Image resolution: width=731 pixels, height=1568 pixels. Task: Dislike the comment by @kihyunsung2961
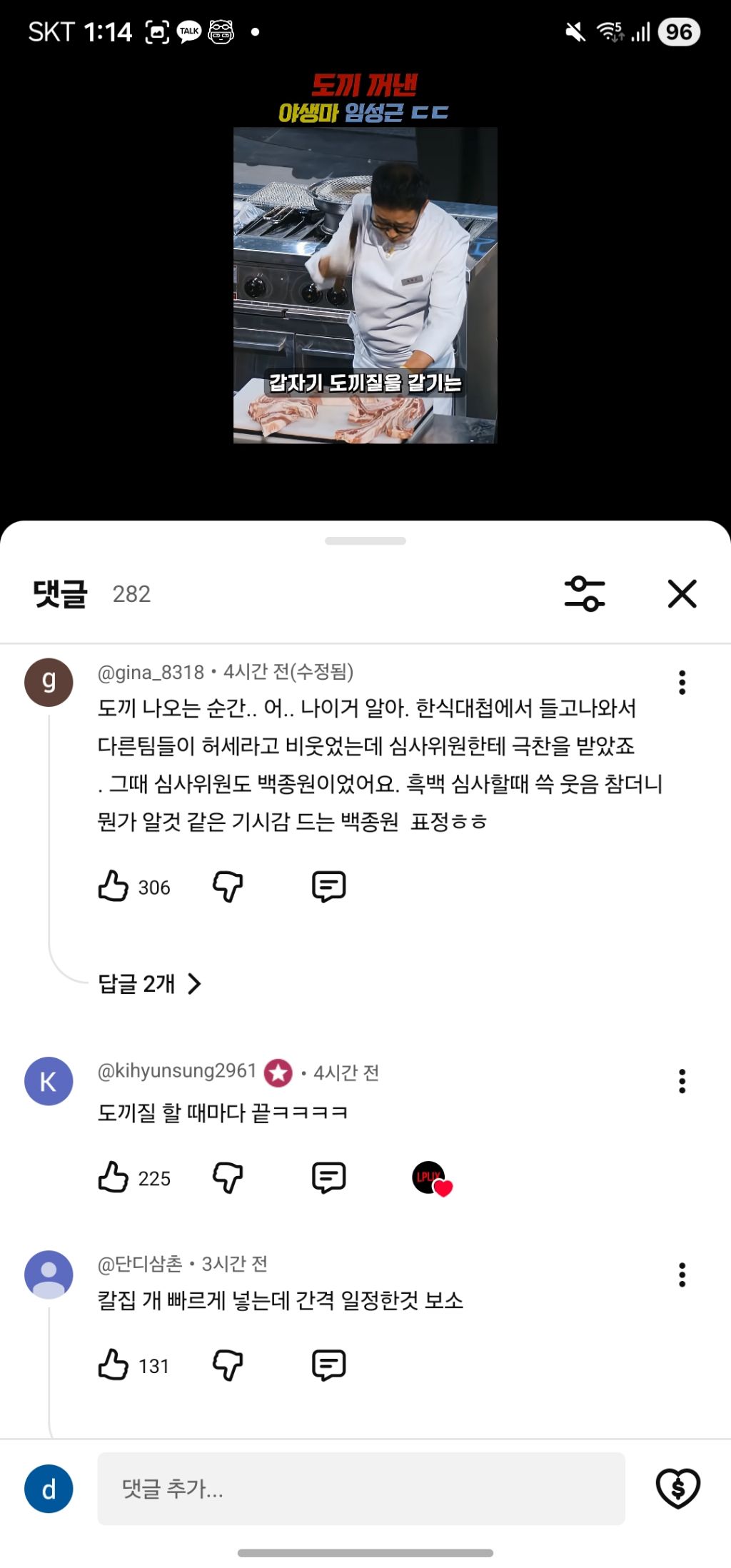[228, 1177]
